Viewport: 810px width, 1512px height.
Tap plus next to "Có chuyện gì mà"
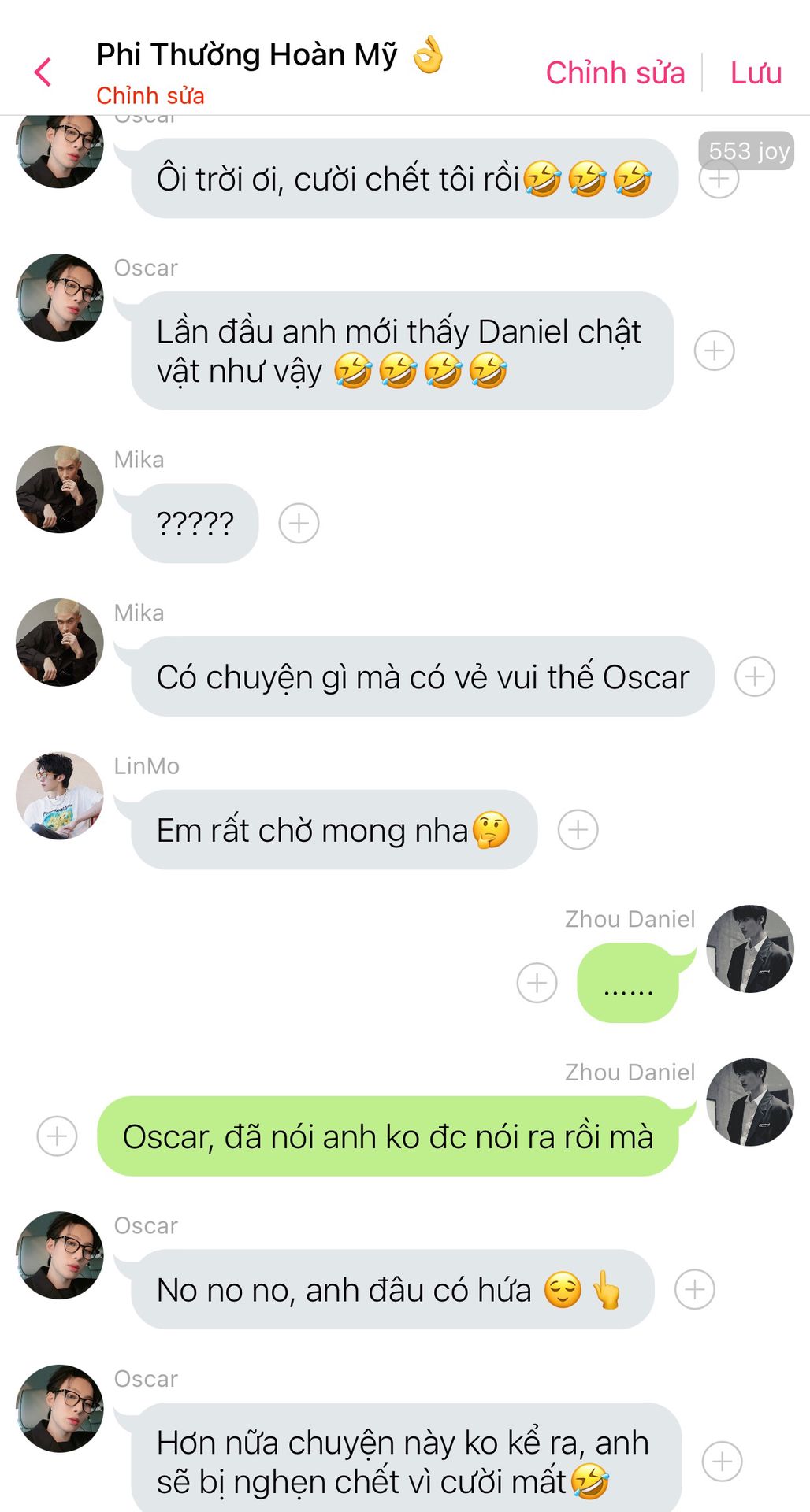[755, 676]
